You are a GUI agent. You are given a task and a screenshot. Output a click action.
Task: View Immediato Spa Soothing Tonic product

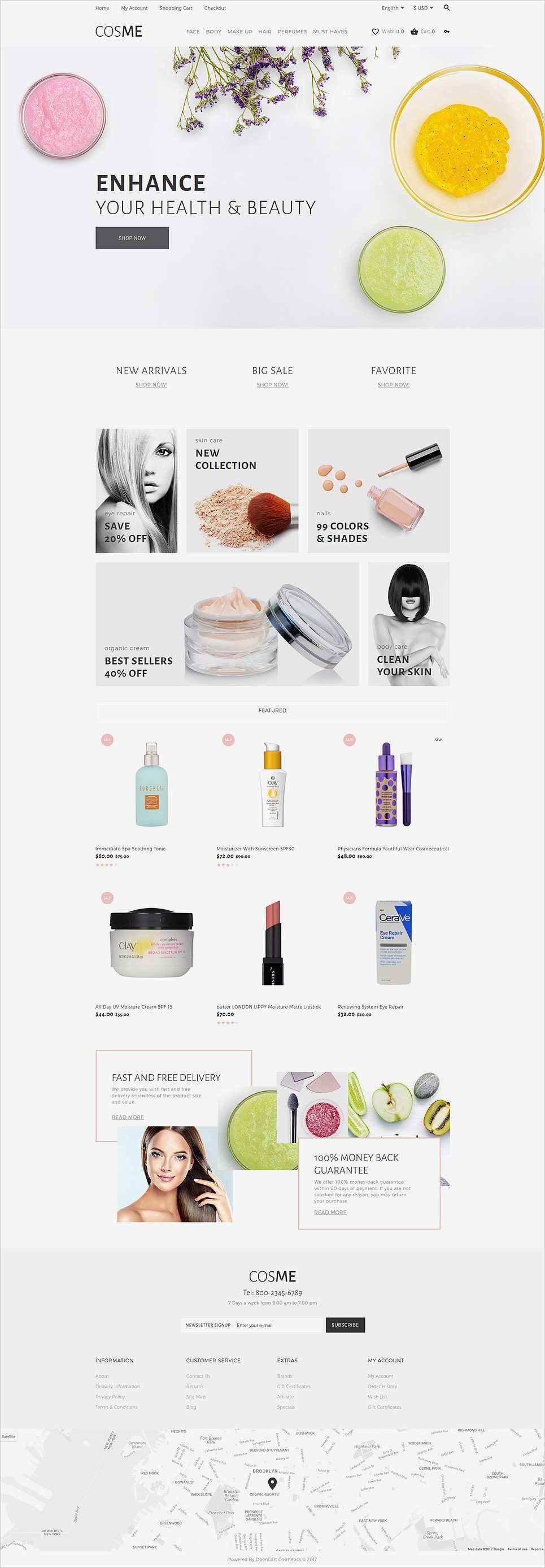(x=130, y=849)
